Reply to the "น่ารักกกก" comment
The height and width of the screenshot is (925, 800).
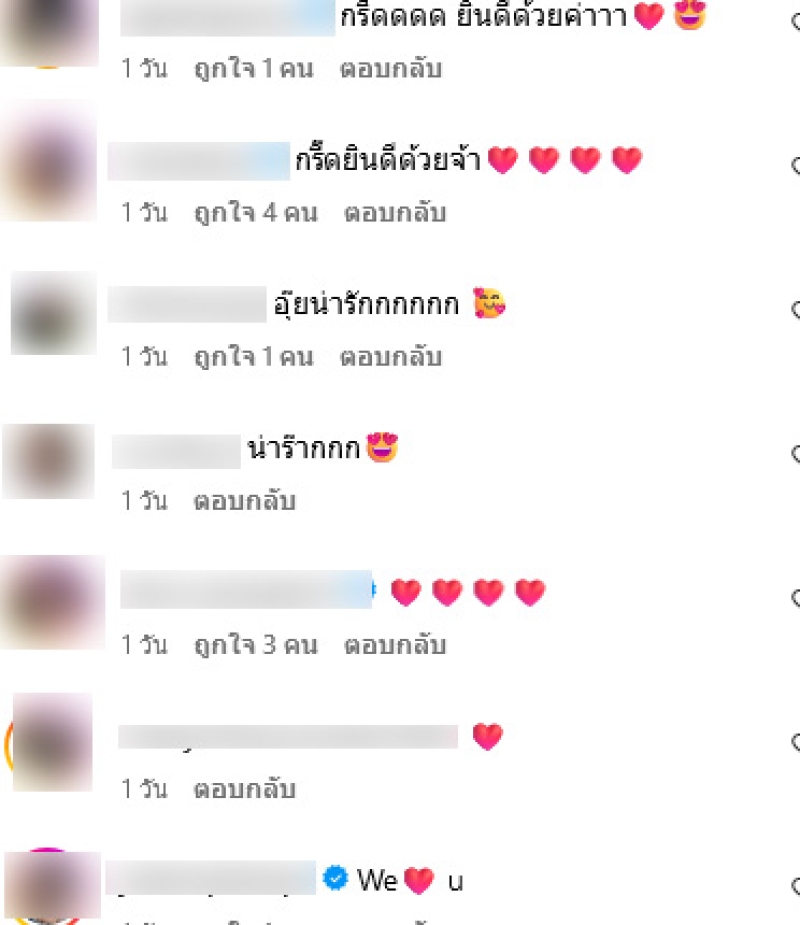tap(244, 501)
